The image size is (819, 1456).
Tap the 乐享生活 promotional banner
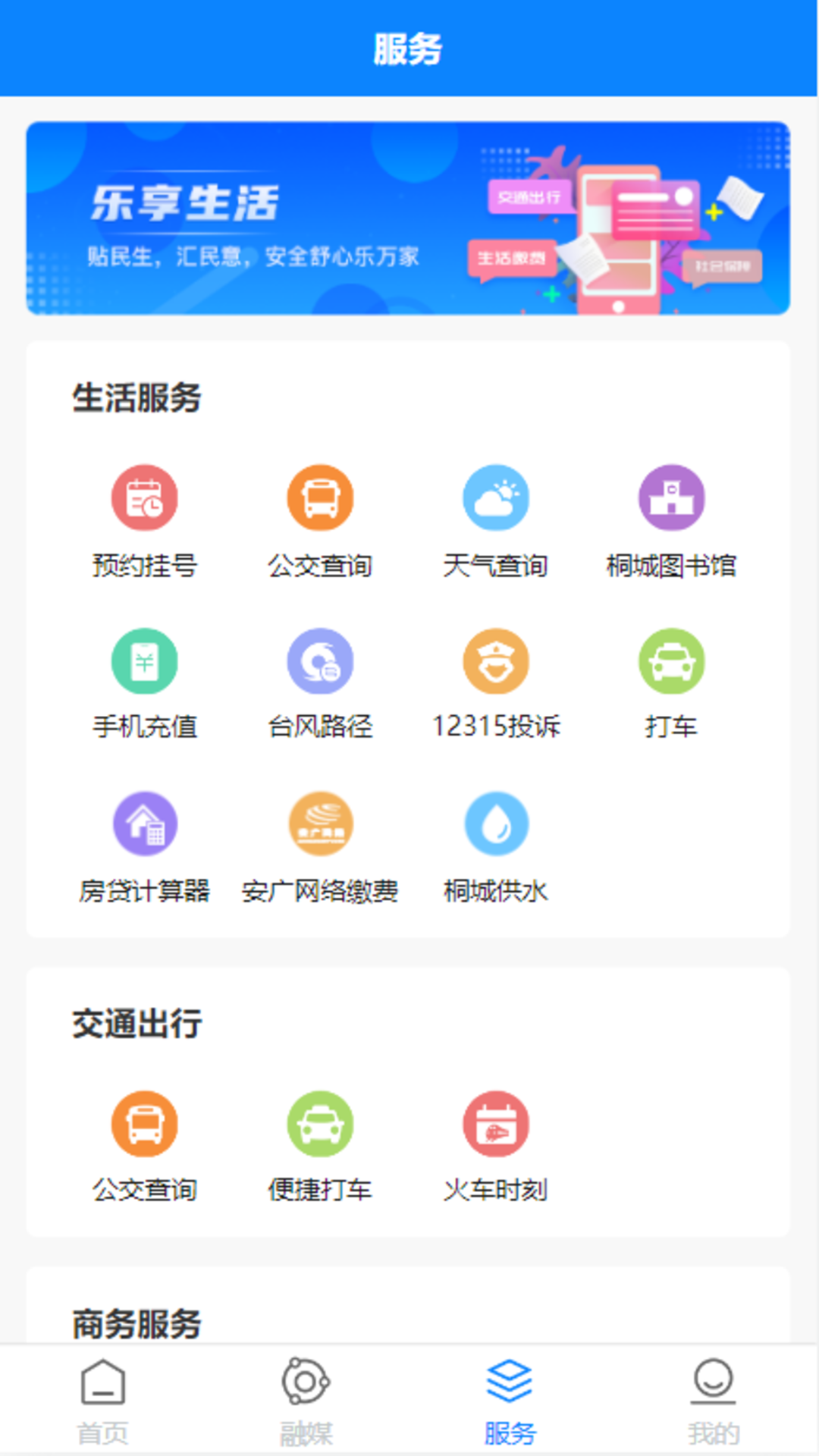pyautogui.click(x=409, y=218)
